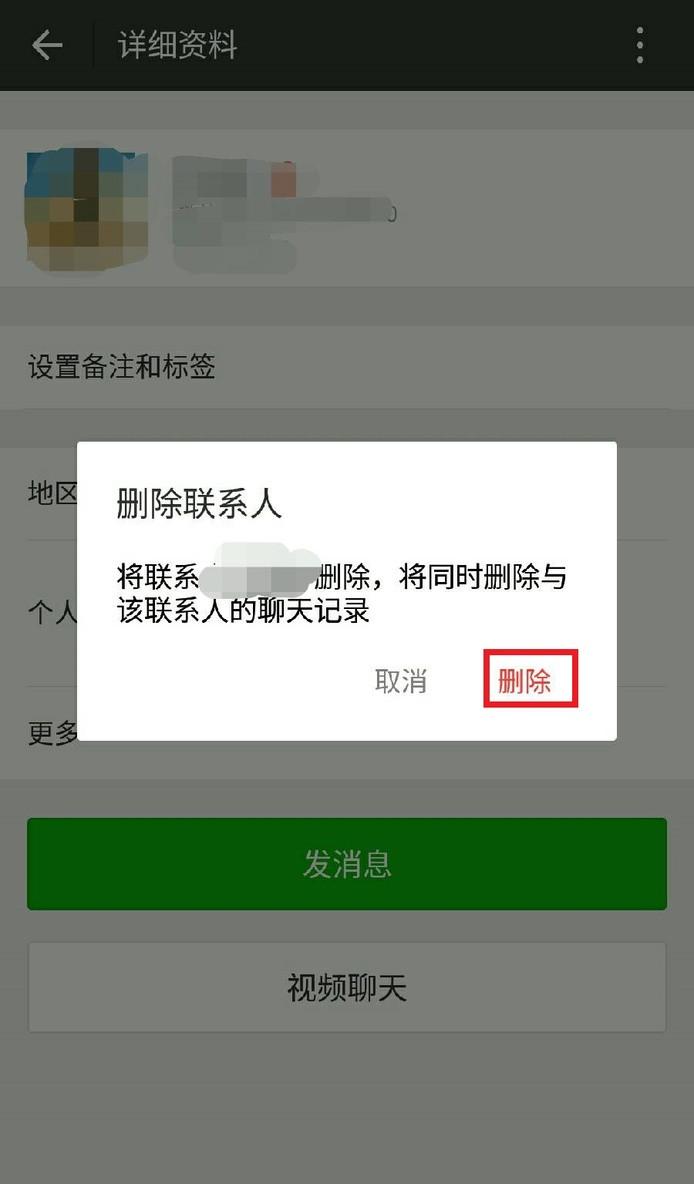
Task: Open 设置备注和标签
Action: pos(347,367)
